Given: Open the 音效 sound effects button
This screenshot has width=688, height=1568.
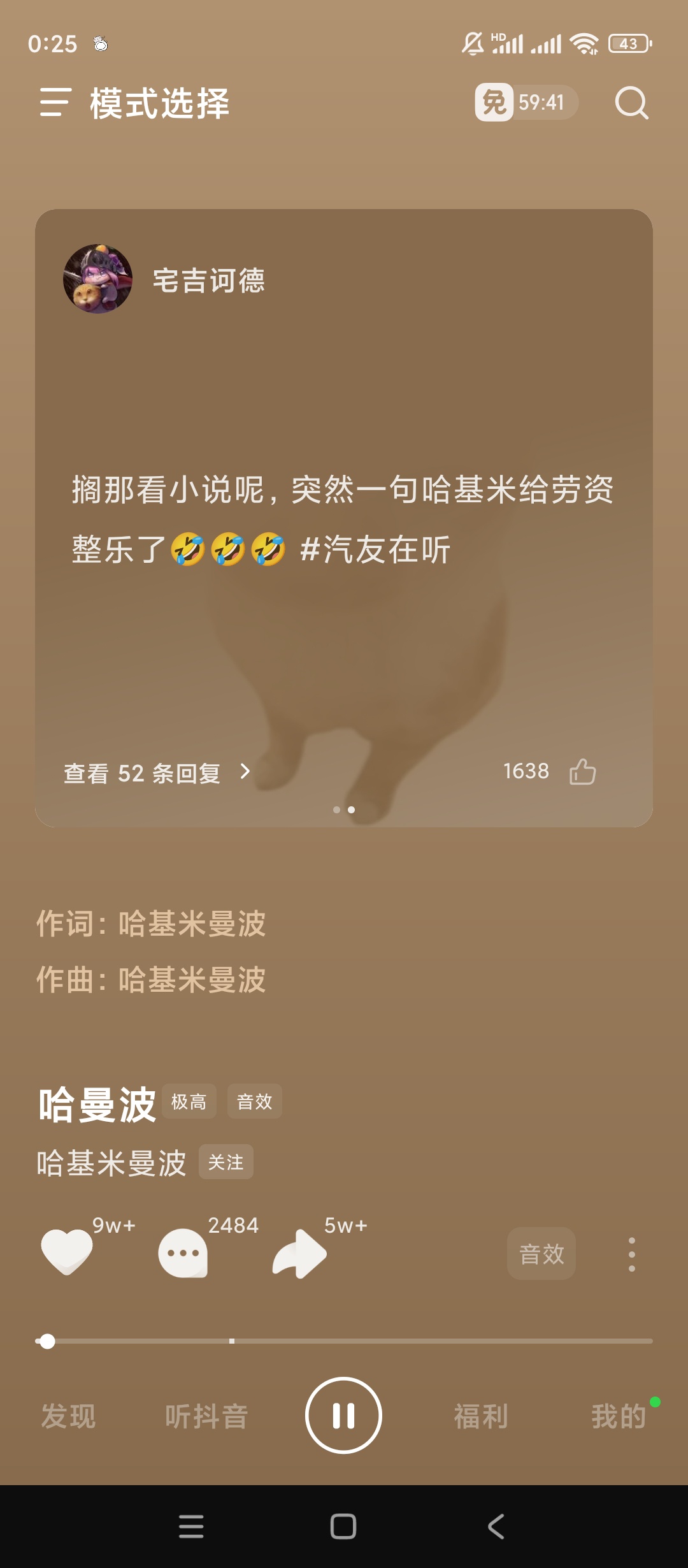Looking at the screenshot, I should point(541,1254).
